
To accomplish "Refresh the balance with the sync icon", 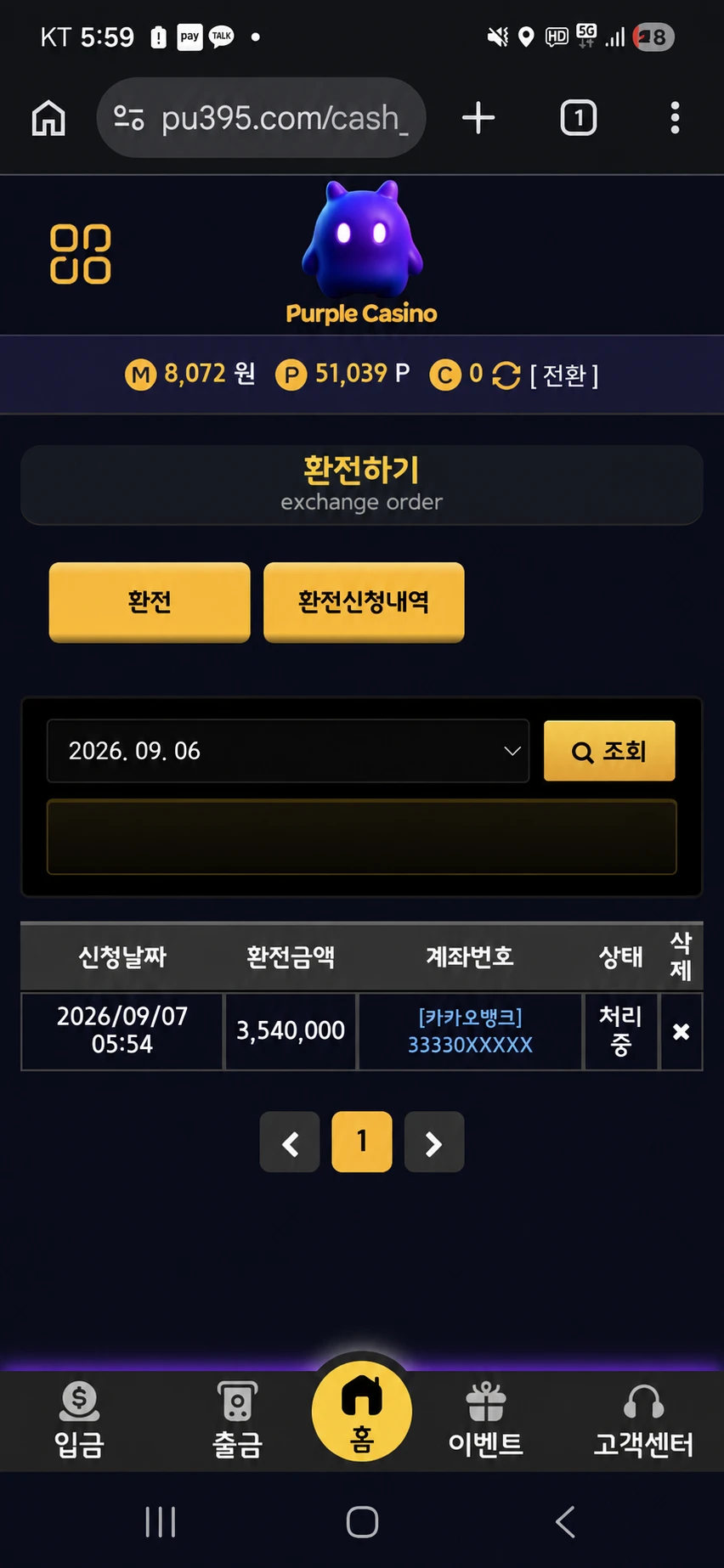I will click(506, 375).
